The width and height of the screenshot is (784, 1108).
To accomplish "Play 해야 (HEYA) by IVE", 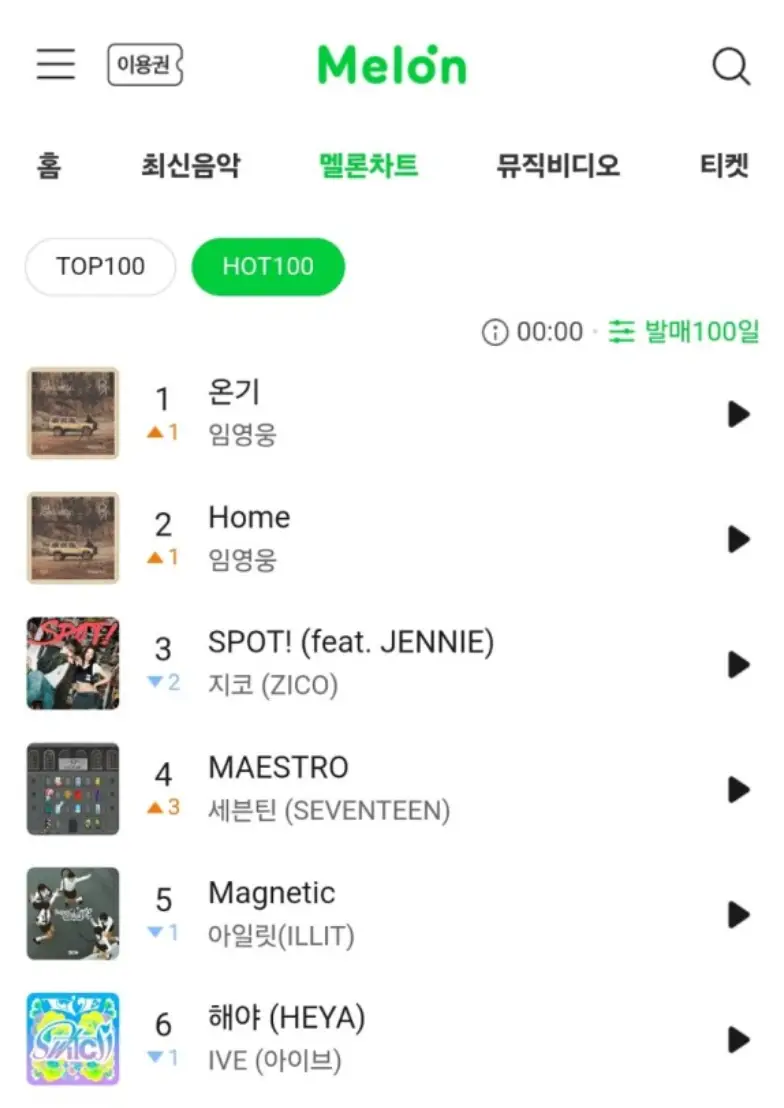I will (737, 1040).
